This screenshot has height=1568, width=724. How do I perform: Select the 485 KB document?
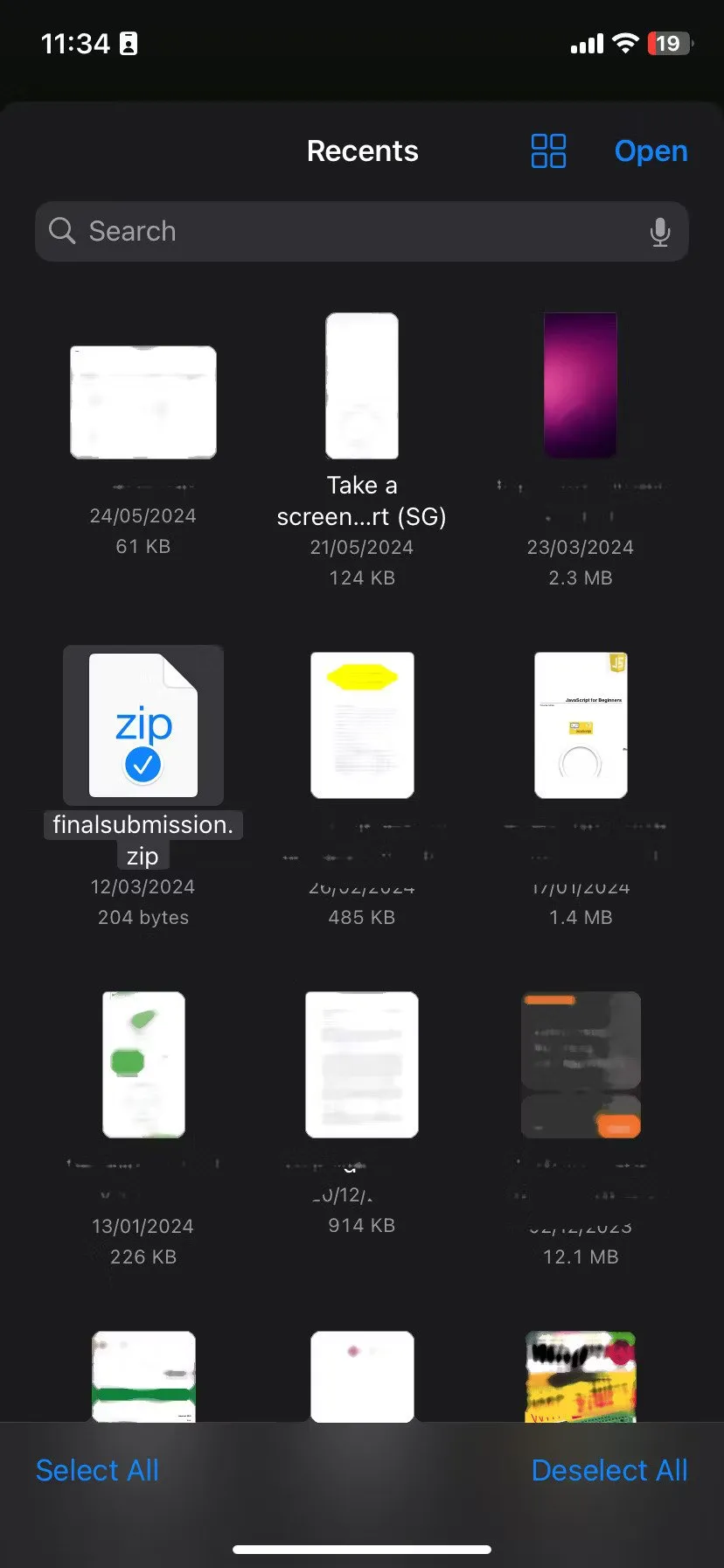coord(362,726)
